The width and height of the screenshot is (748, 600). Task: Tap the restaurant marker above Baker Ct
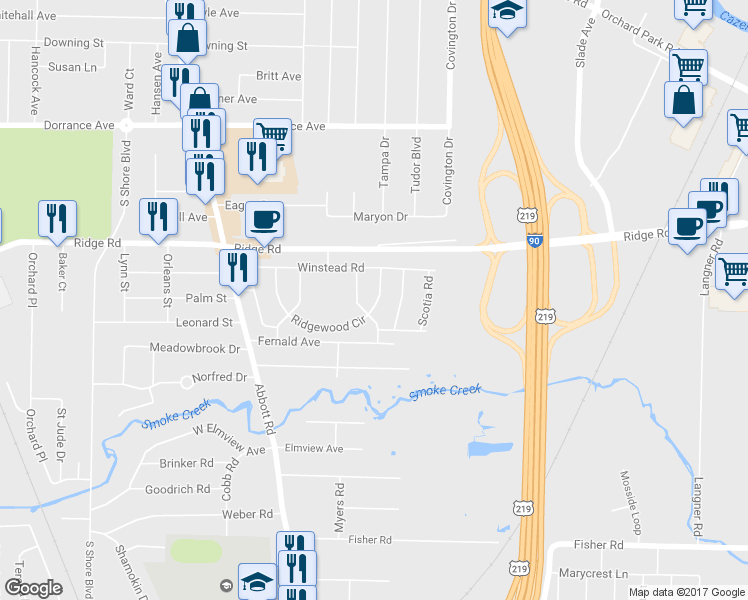point(57,220)
